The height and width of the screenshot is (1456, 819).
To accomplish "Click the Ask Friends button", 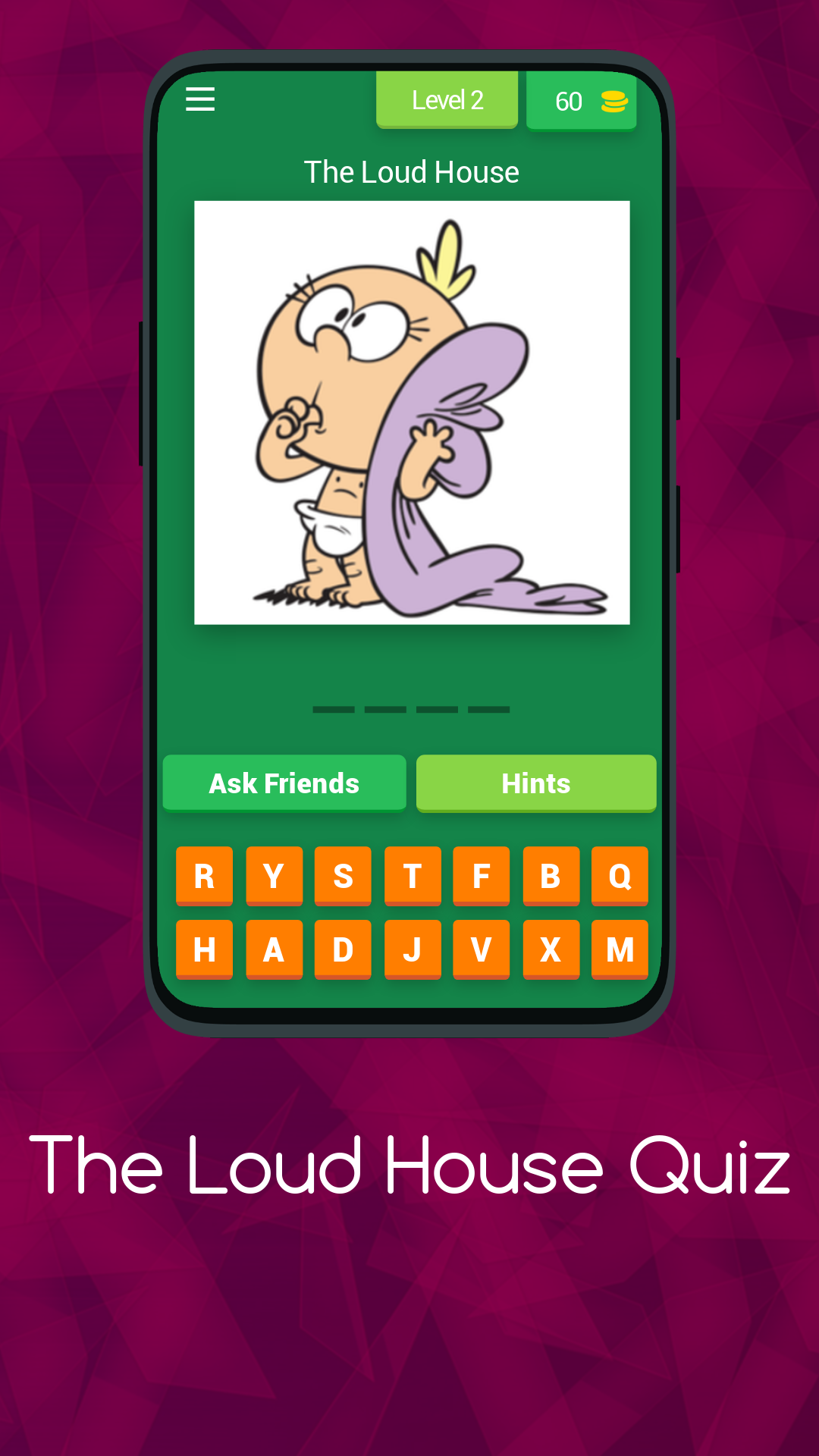I will point(284,783).
